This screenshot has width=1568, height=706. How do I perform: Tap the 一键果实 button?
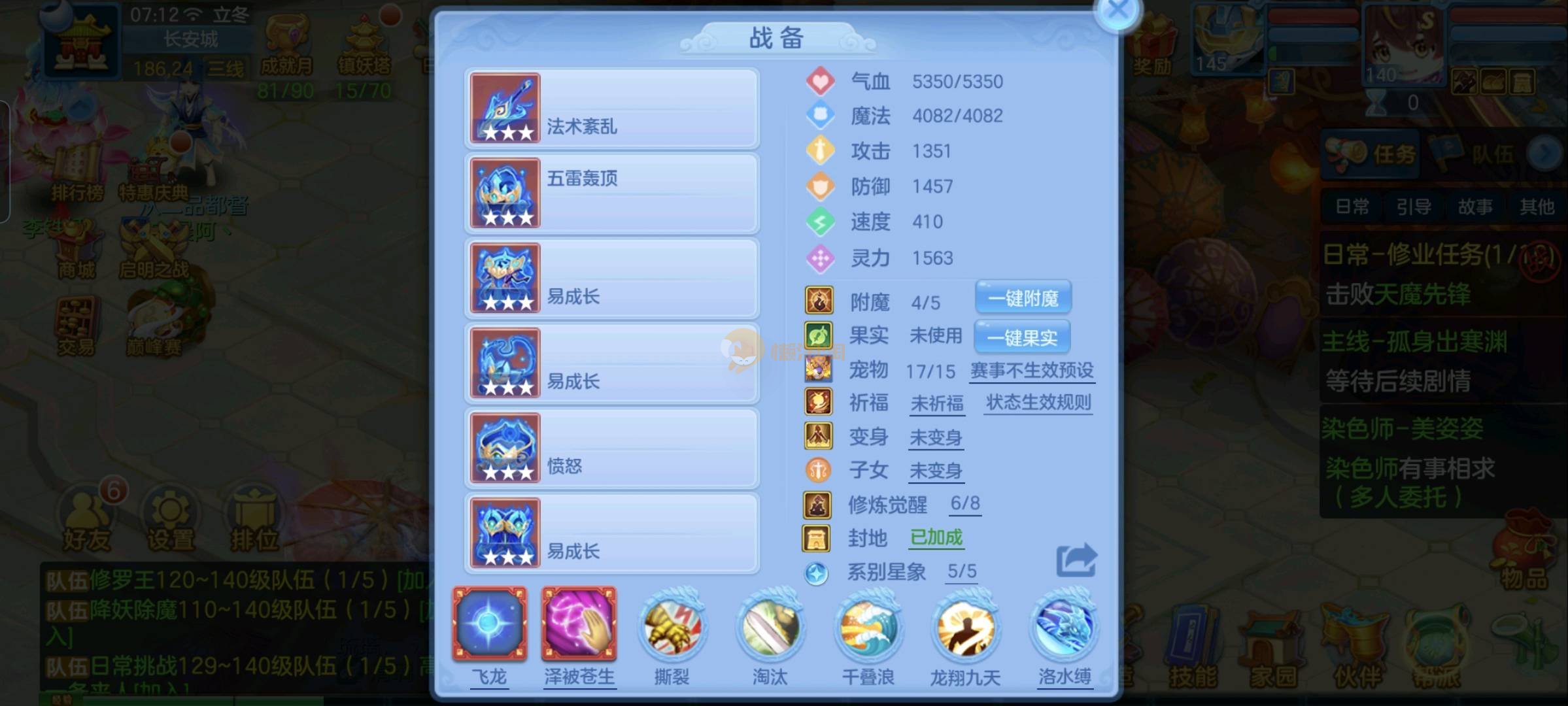(1022, 337)
